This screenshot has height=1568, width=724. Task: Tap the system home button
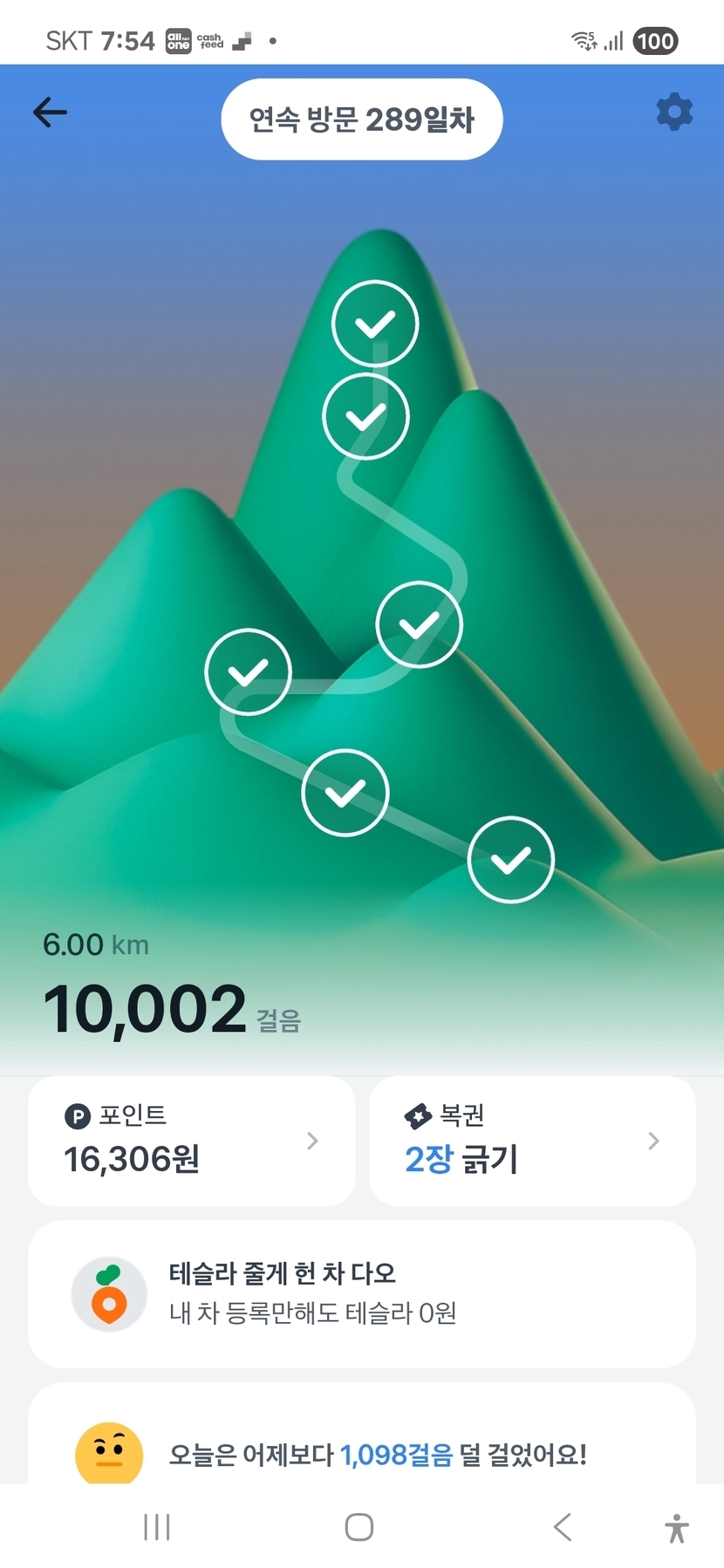359,1527
